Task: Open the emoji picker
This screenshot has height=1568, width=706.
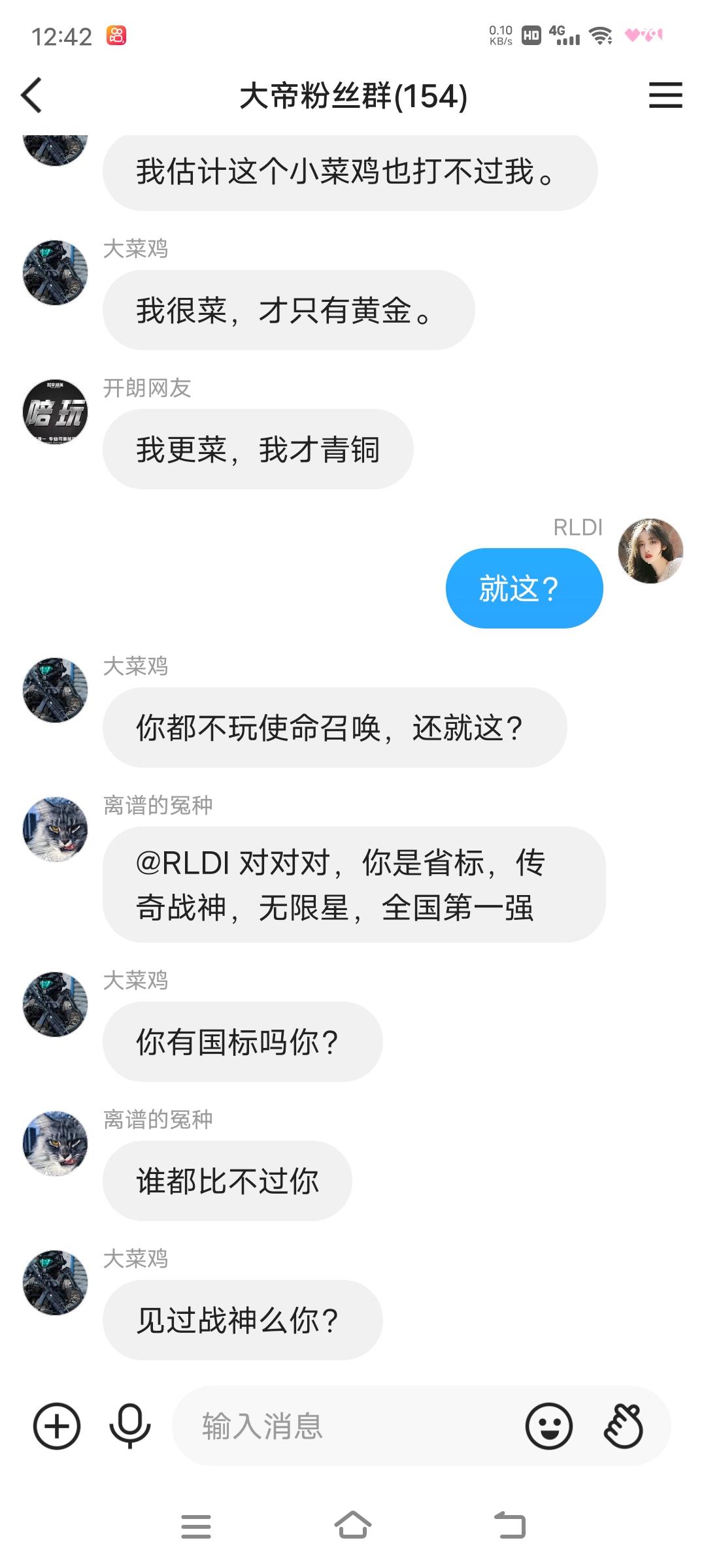Action: click(548, 1426)
